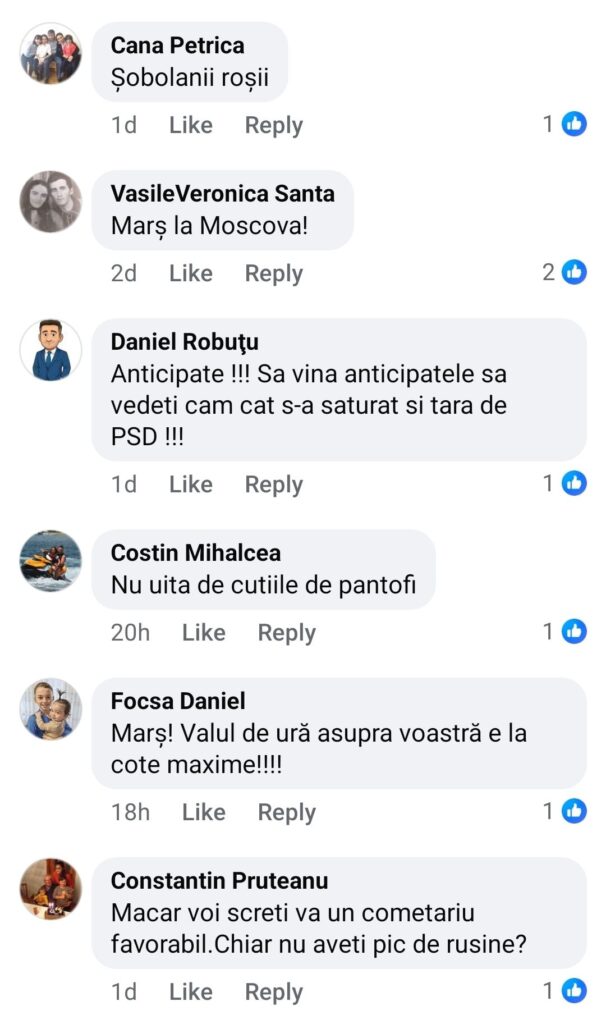Reply to Costin Mihalcea's comment
Screen dimensions: 606x1024
[x=286, y=632]
